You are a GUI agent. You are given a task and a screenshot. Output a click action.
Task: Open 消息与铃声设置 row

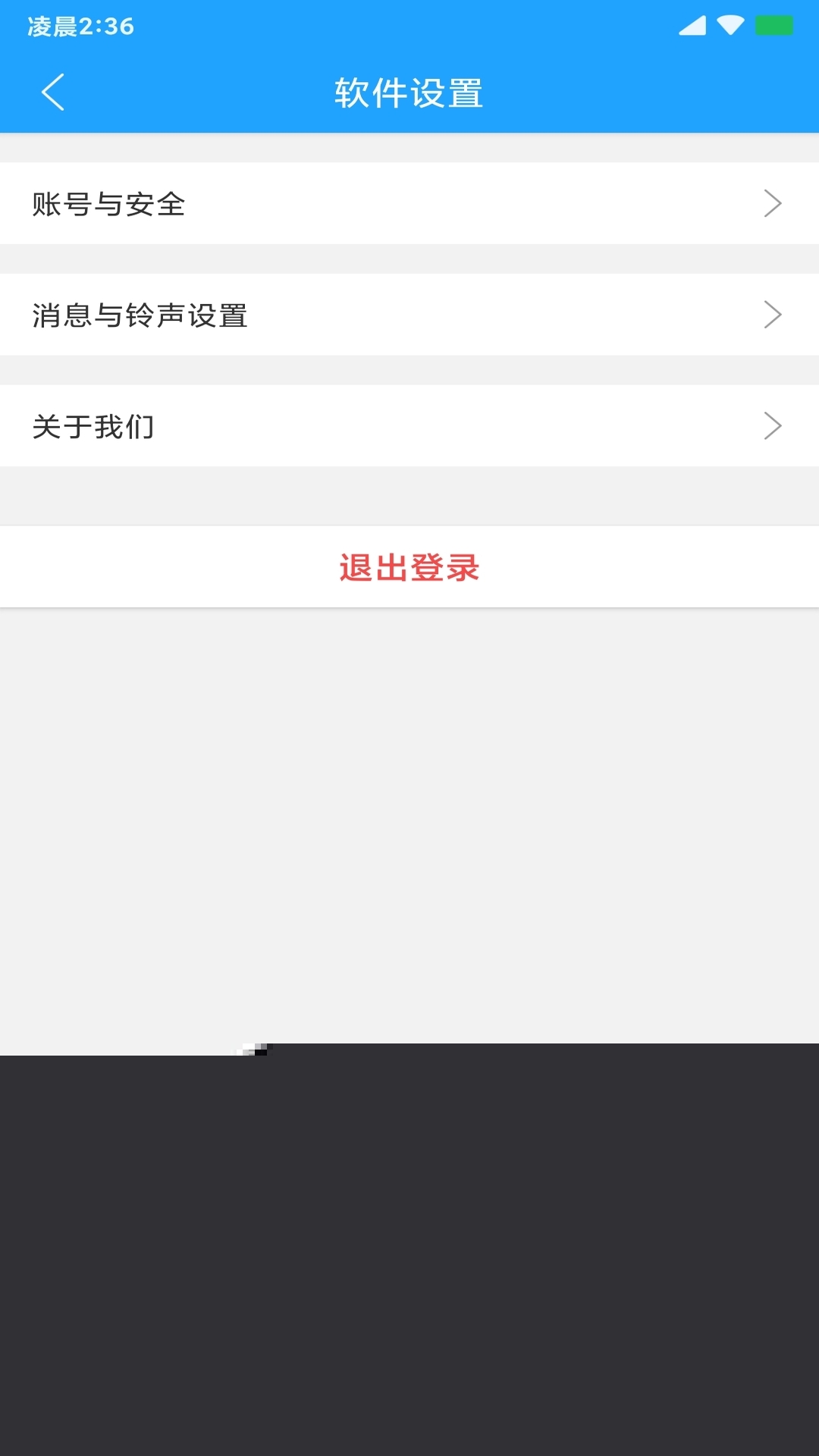[x=409, y=315]
